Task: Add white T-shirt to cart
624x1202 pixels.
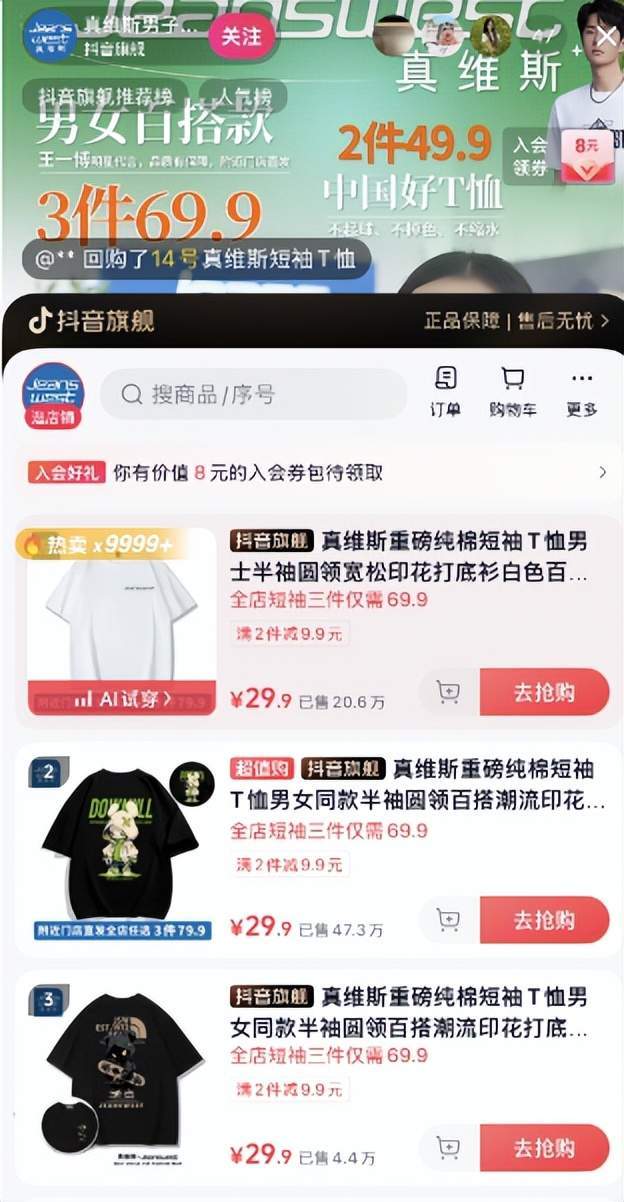Action: (x=448, y=692)
